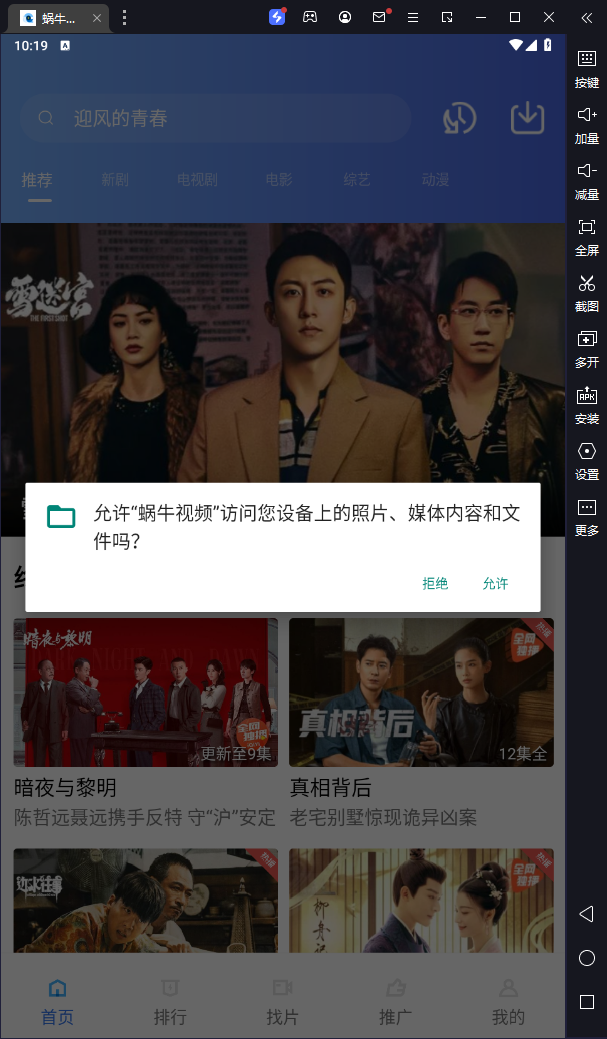Open the 排行 ranking tab

click(x=170, y=1001)
